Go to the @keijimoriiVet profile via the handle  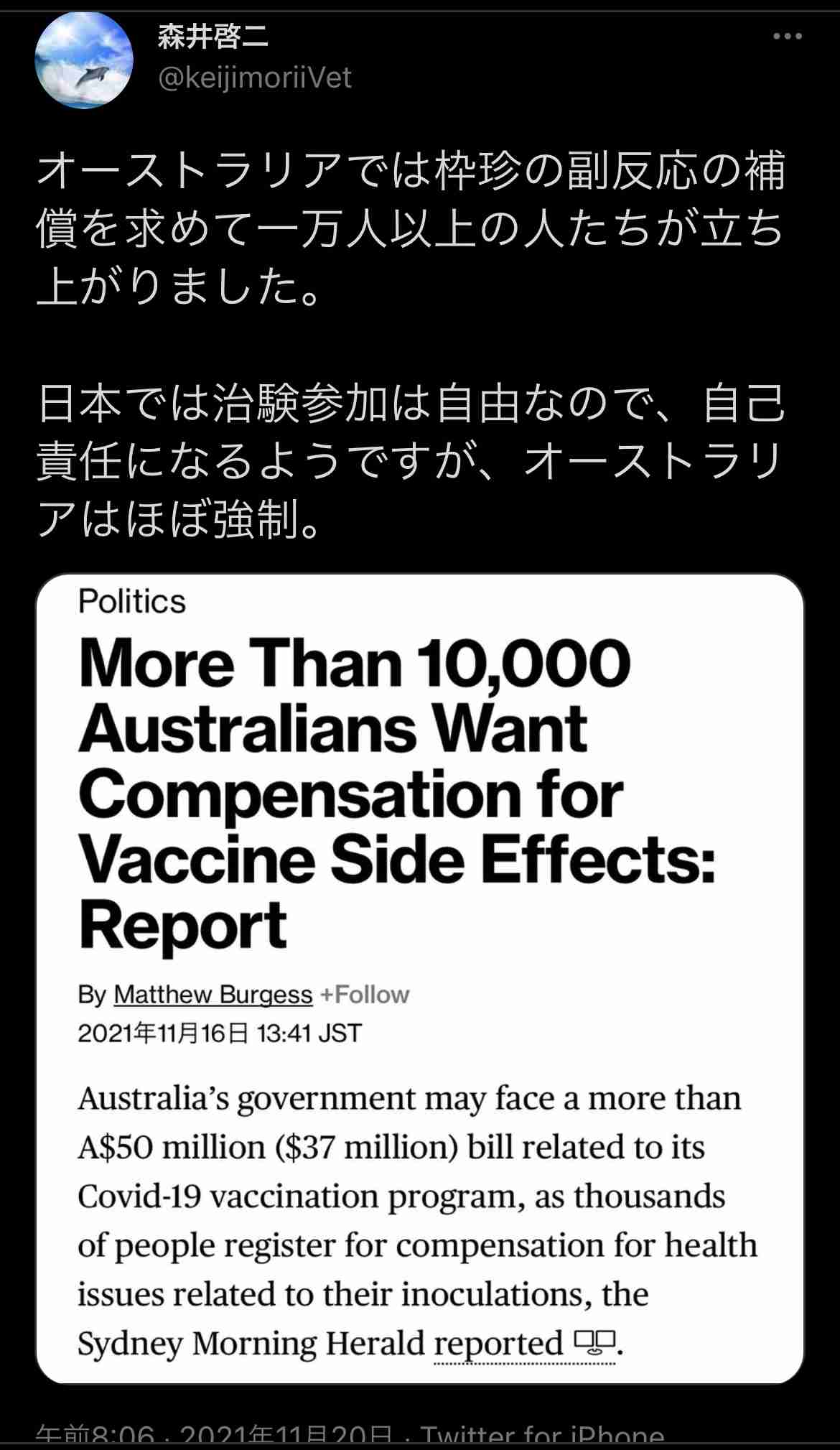point(255,78)
